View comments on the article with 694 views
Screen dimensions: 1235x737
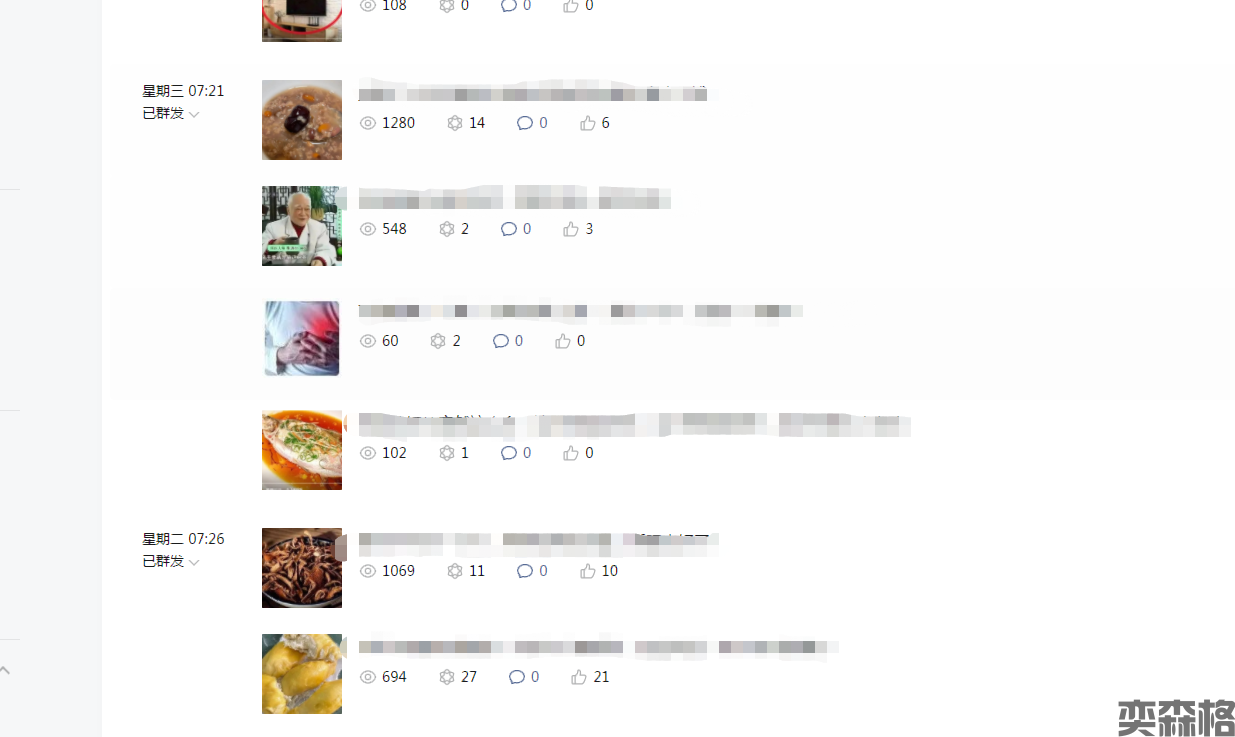click(524, 677)
